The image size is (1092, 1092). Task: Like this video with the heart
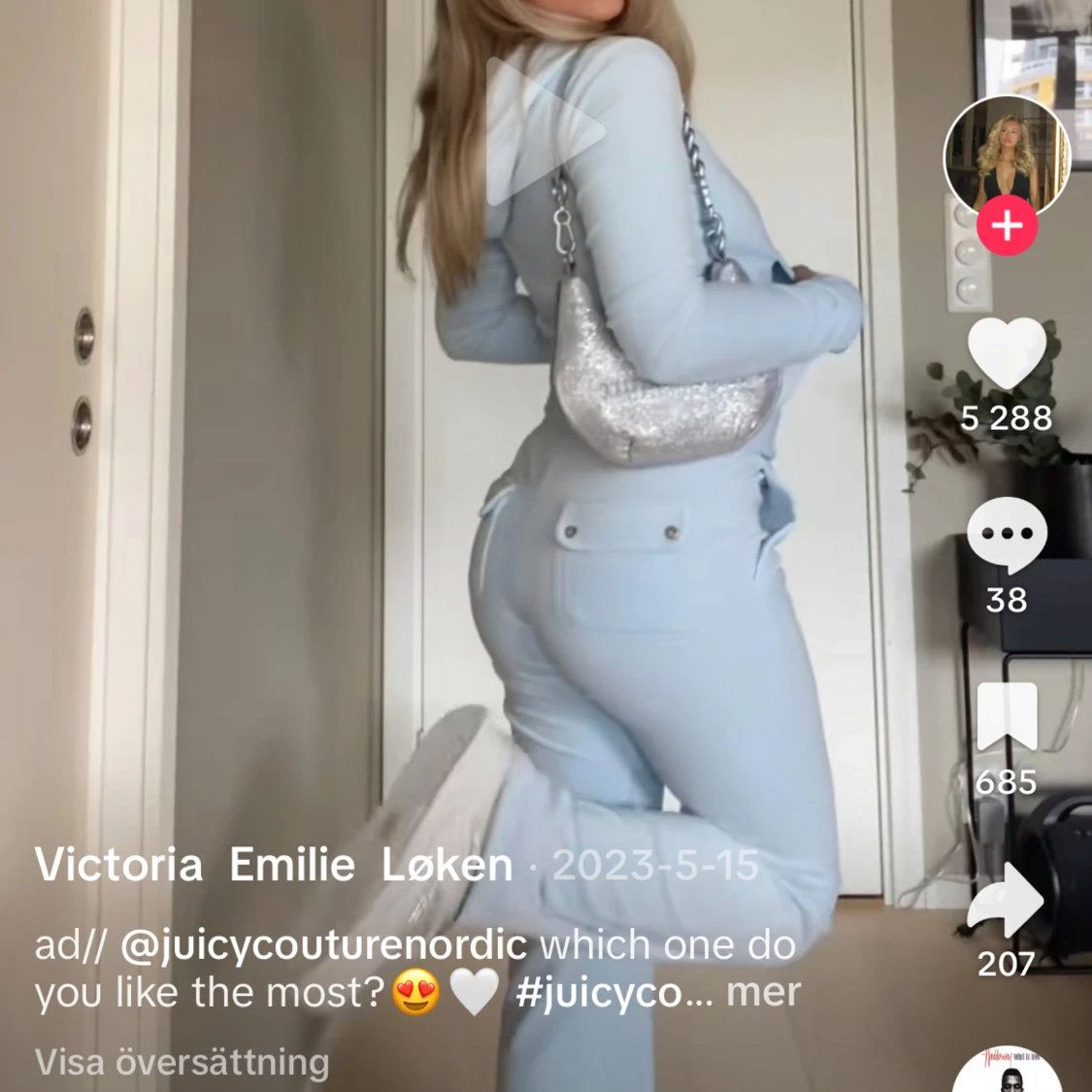[x=1007, y=354]
